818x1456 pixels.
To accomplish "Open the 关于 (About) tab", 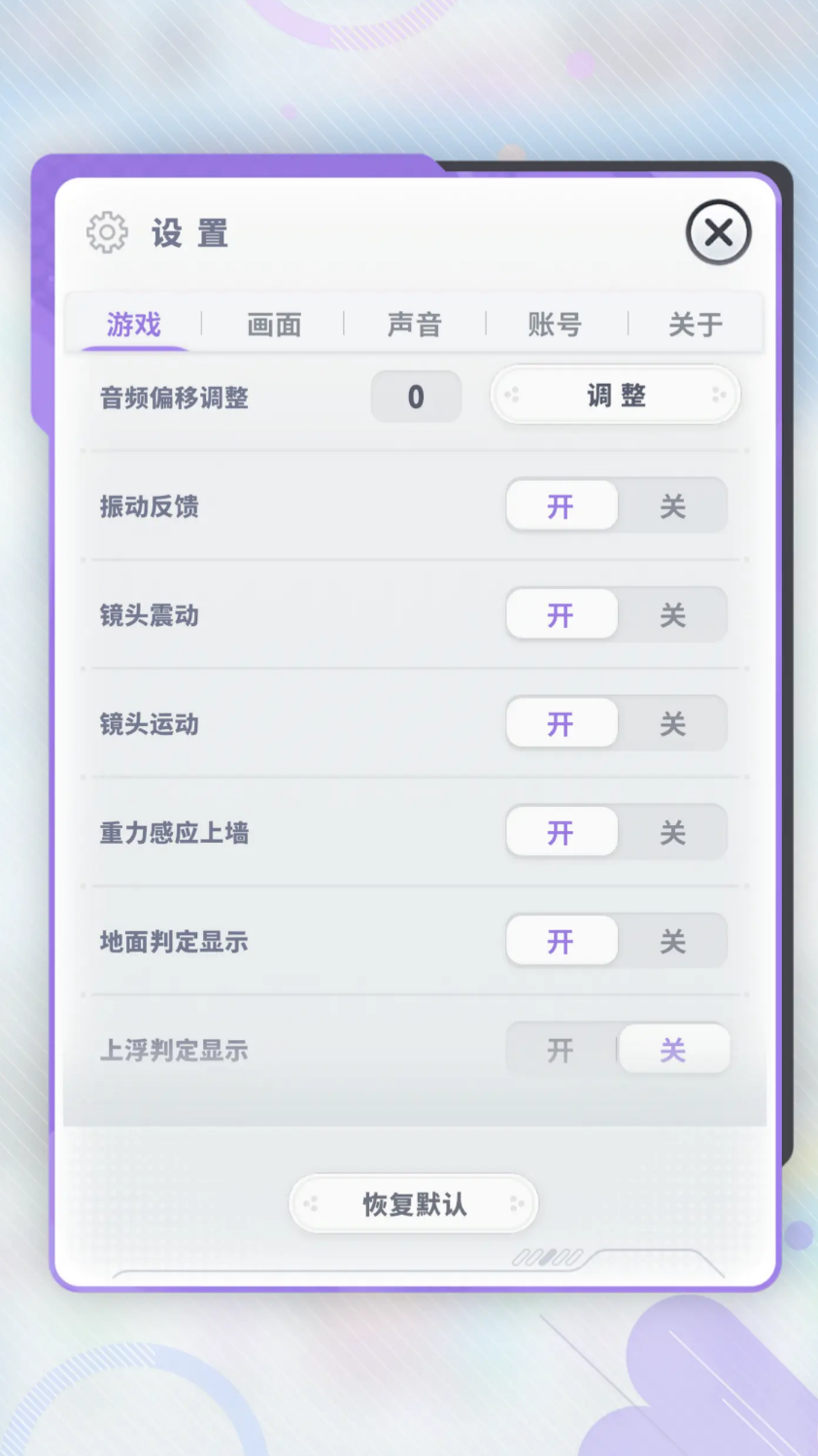I will point(692,326).
